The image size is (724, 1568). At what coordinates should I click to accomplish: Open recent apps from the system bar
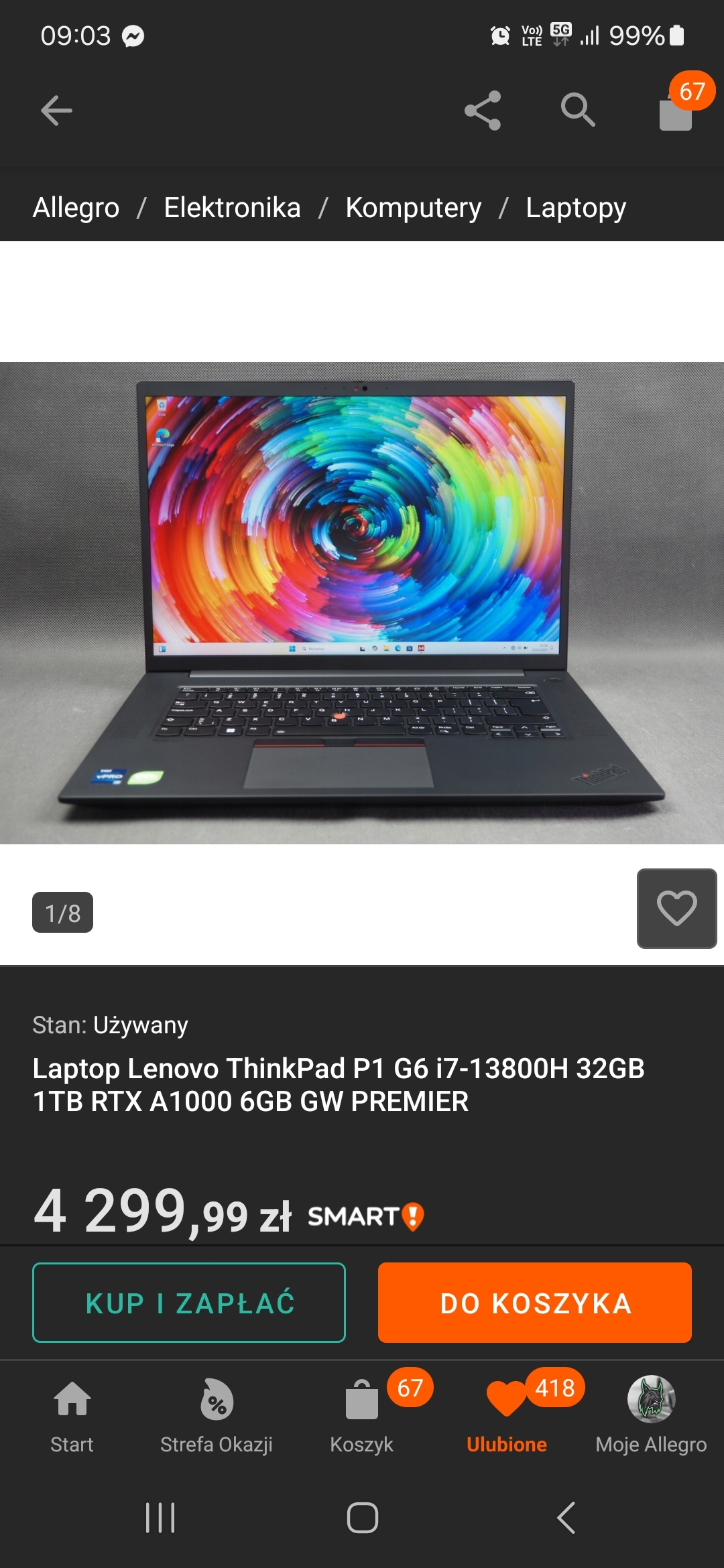[160, 1518]
